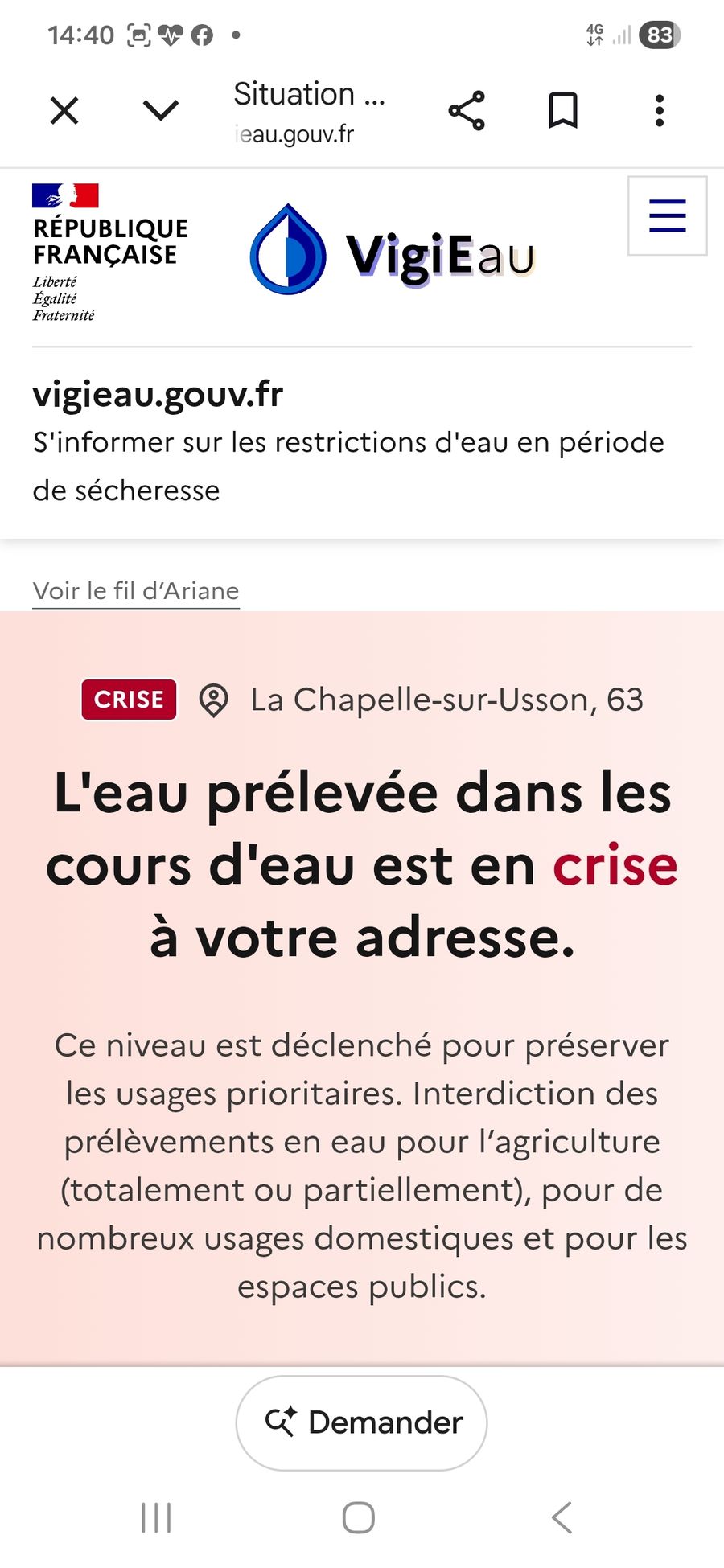Open the browser overflow menu
The image size is (724, 1568).
click(x=660, y=110)
